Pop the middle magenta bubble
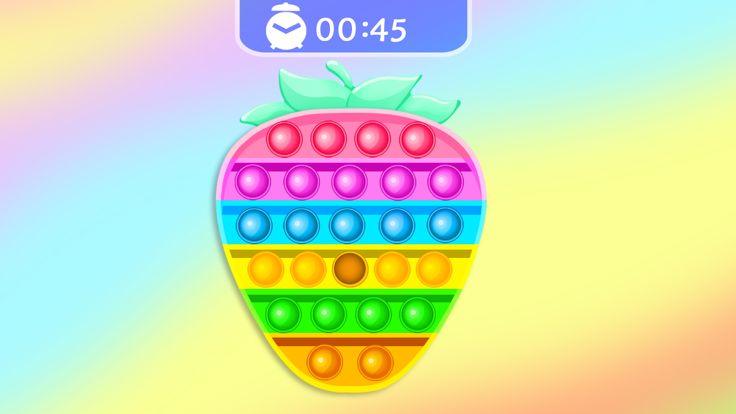The image size is (736, 414). pos(349,181)
